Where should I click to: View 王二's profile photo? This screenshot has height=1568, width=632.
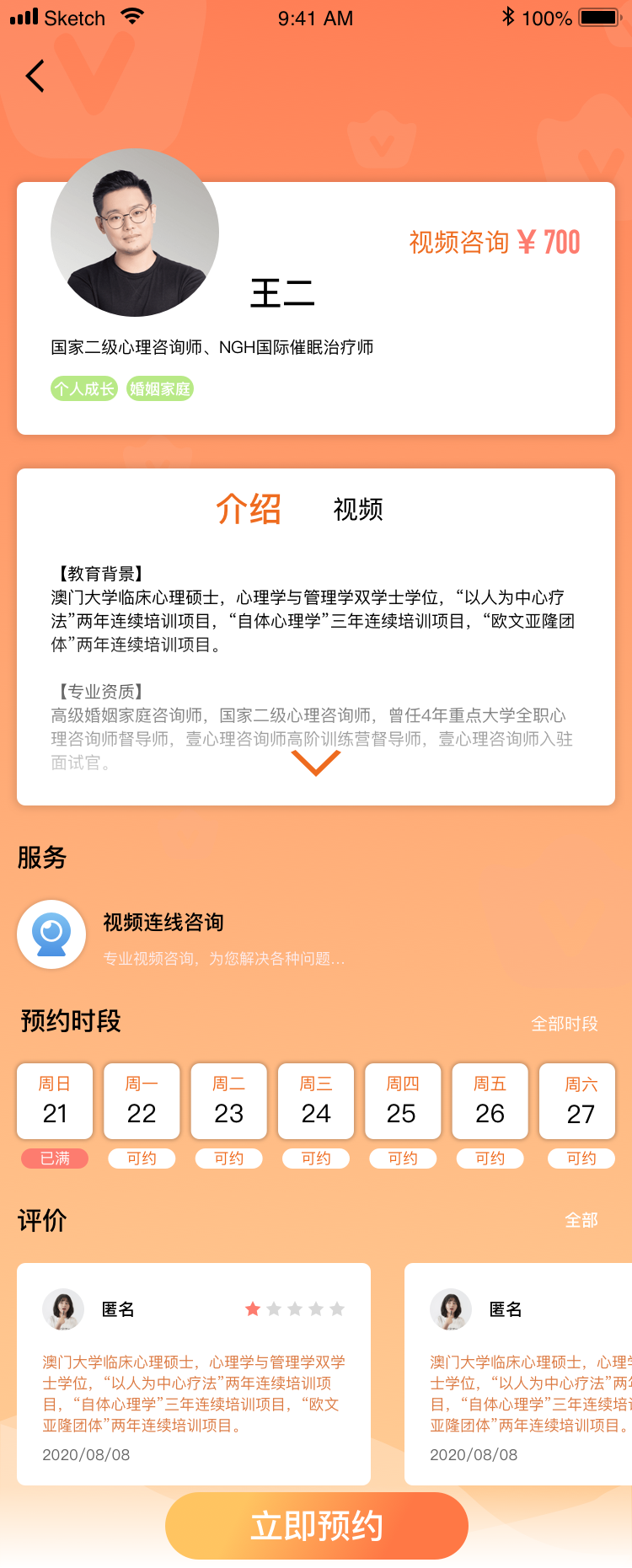coord(135,233)
